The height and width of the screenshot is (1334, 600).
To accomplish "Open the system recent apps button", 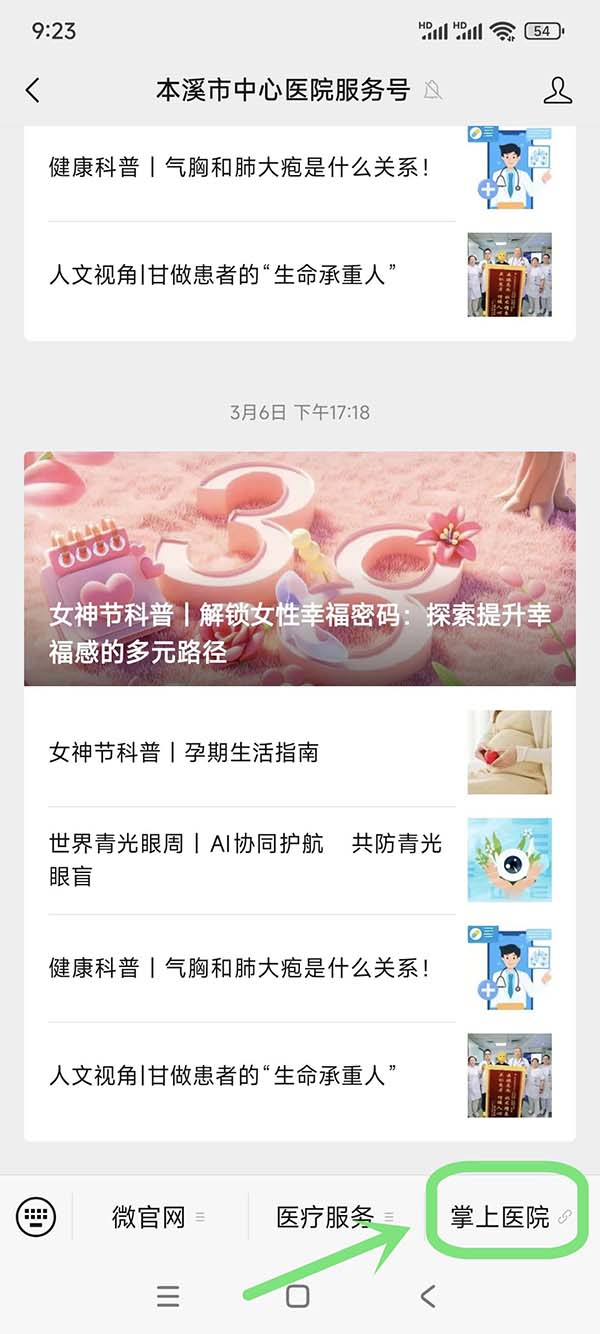I will (x=168, y=1297).
